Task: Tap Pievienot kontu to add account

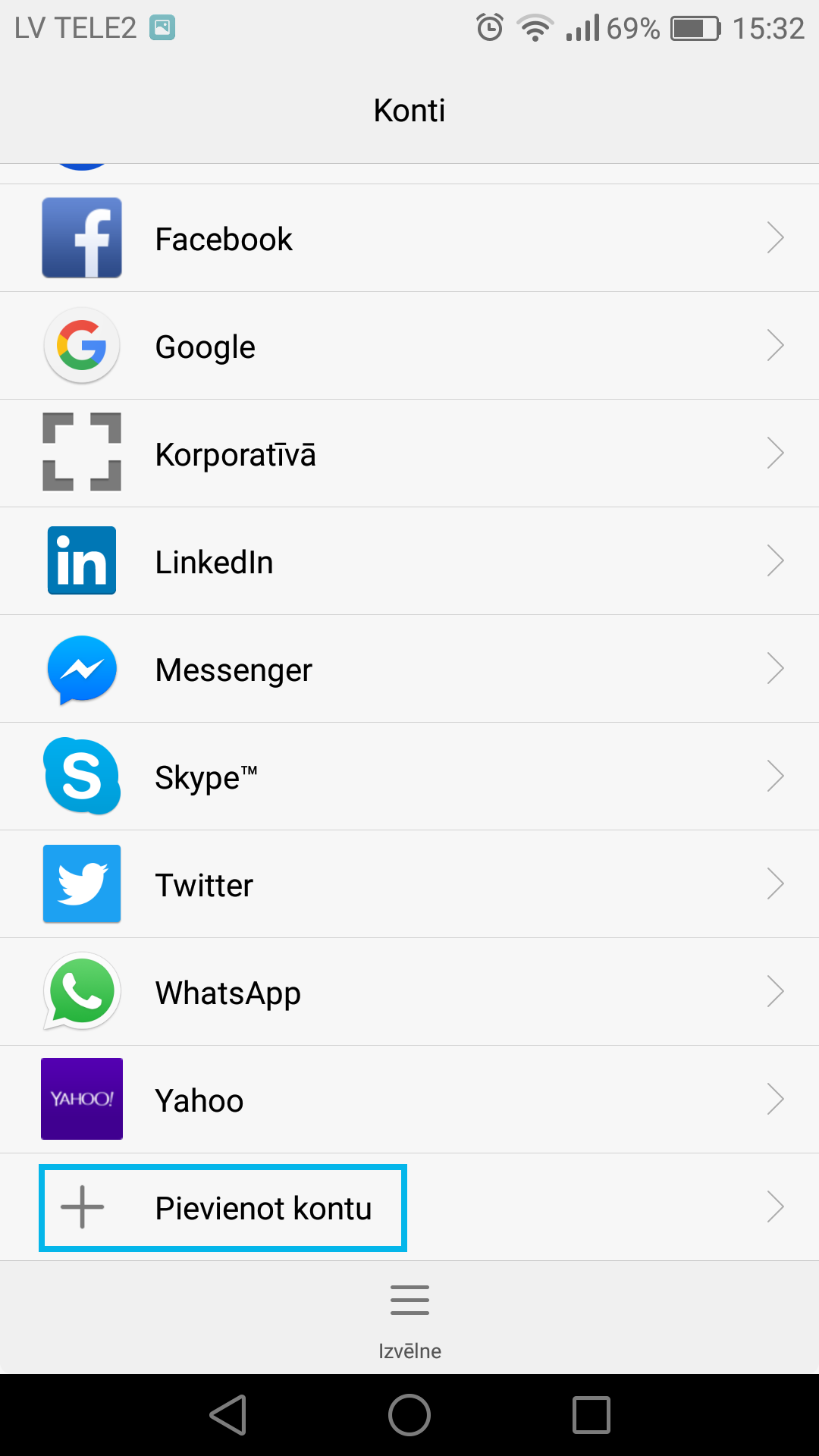Action: click(409, 1207)
